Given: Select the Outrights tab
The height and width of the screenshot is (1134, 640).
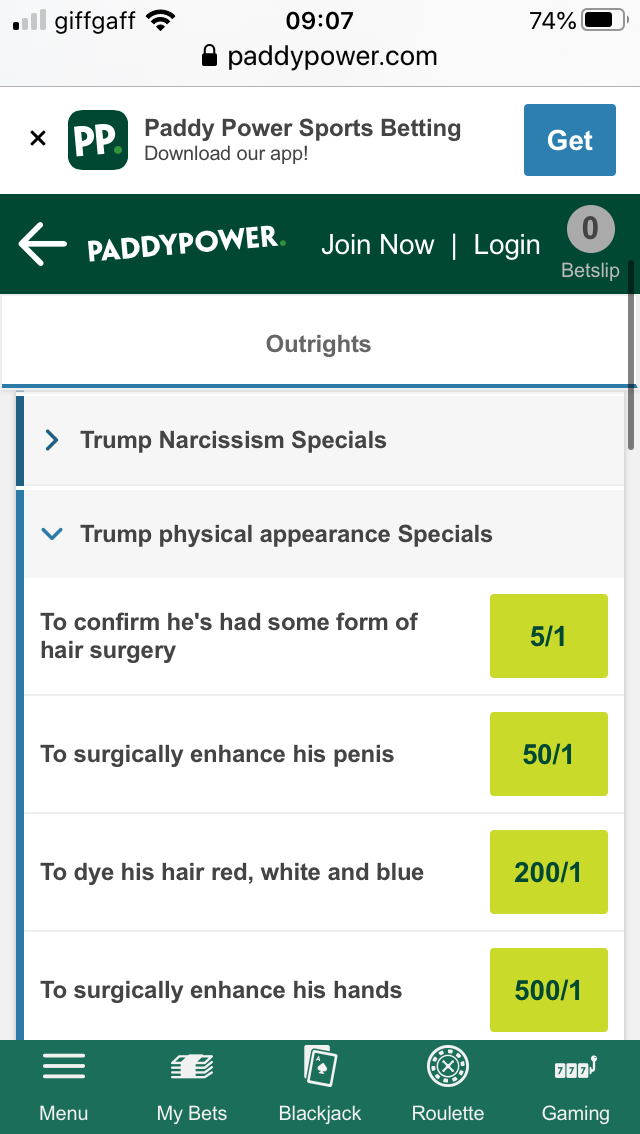Looking at the screenshot, I should click(318, 344).
